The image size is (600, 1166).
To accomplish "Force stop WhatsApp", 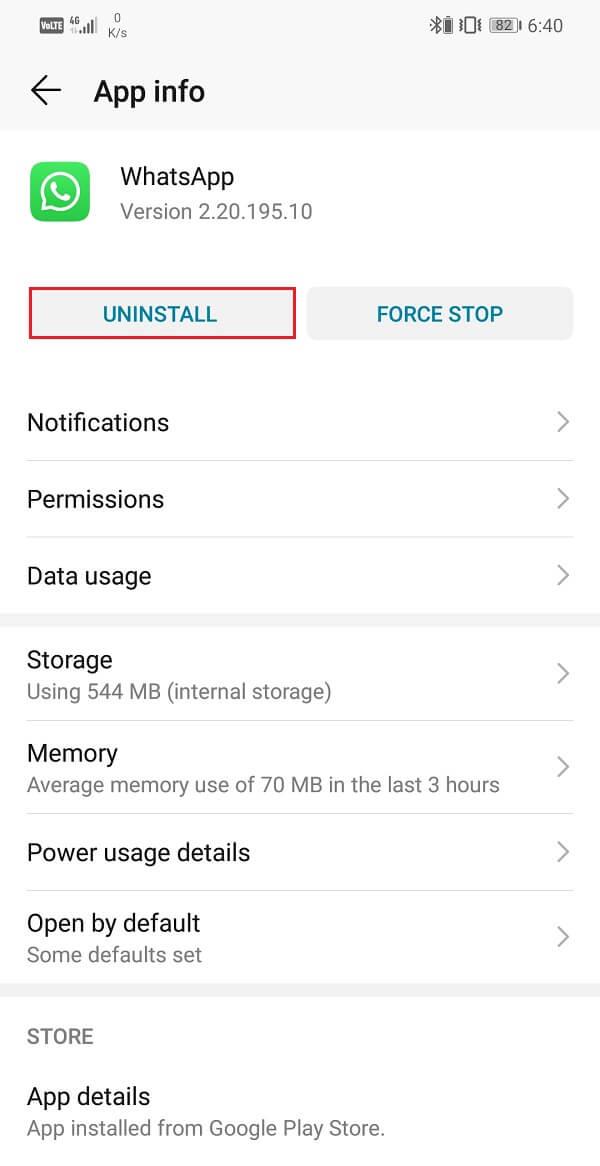I will pyautogui.click(x=439, y=314).
